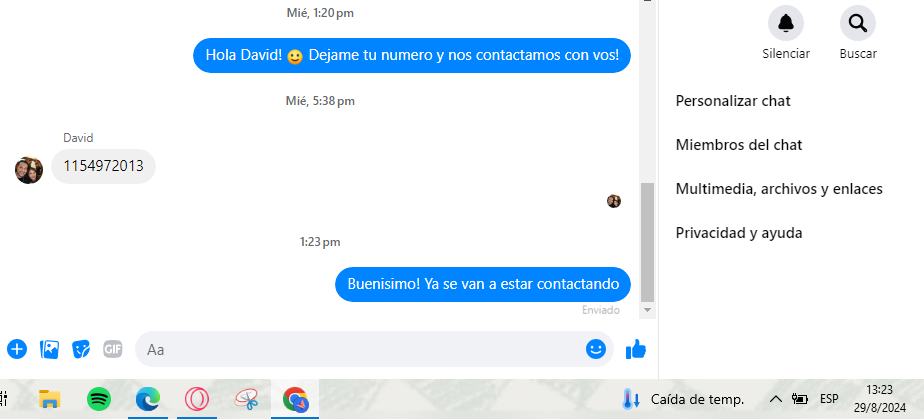This screenshot has height=419, width=924.
Task: Open the emoji picker in the message box
Action: click(x=596, y=349)
